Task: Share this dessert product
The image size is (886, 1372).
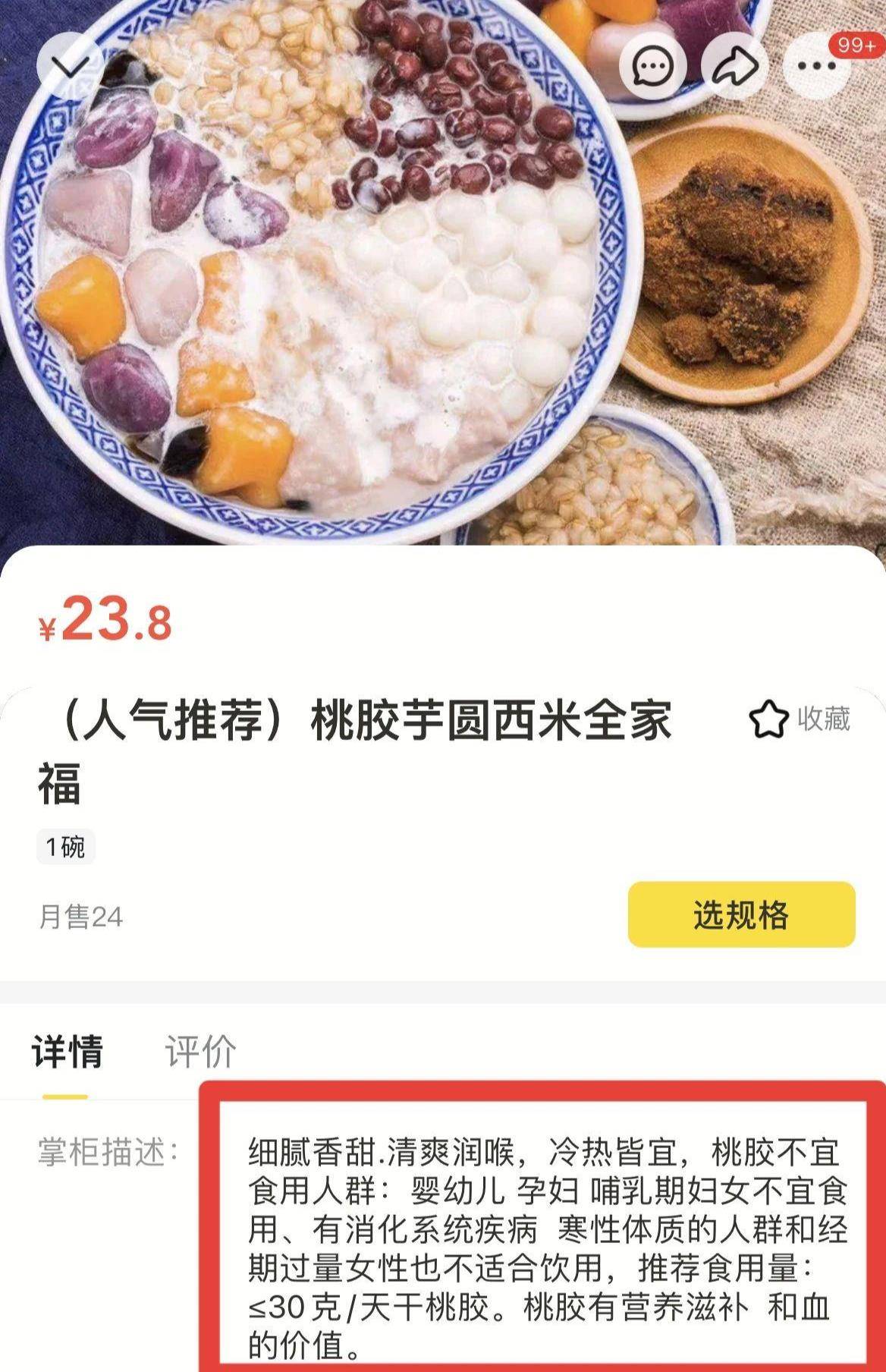Action: pos(734,67)
